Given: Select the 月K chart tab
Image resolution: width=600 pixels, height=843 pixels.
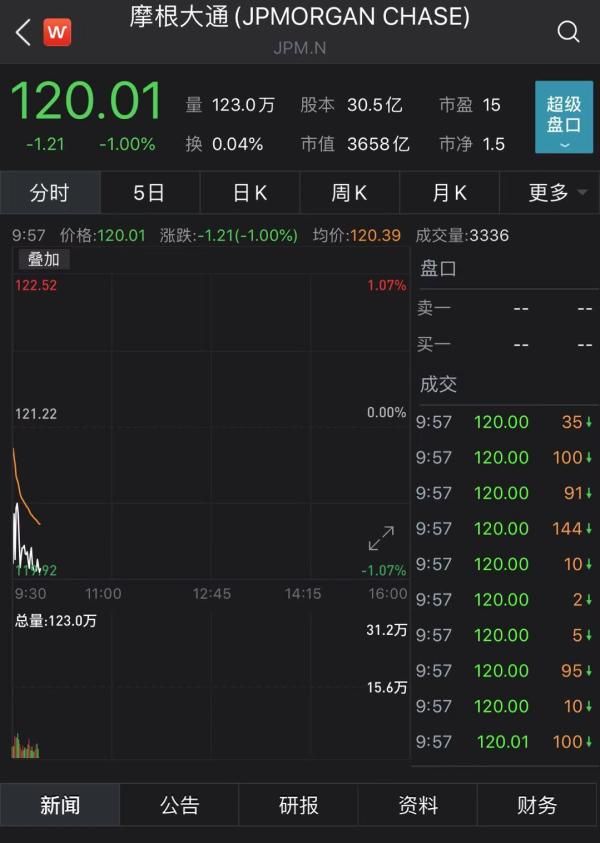Looking at the screenshot, I should coord(449,192).
